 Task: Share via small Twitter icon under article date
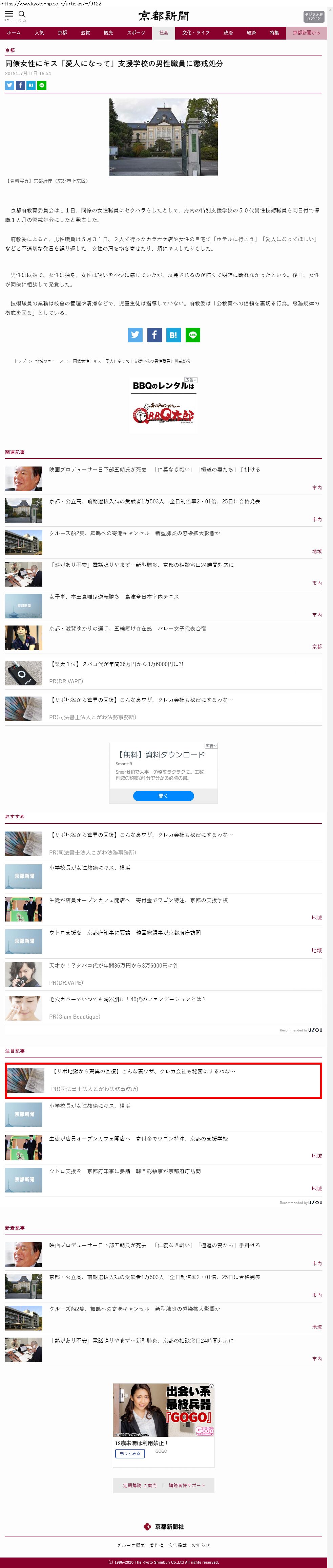9,85
